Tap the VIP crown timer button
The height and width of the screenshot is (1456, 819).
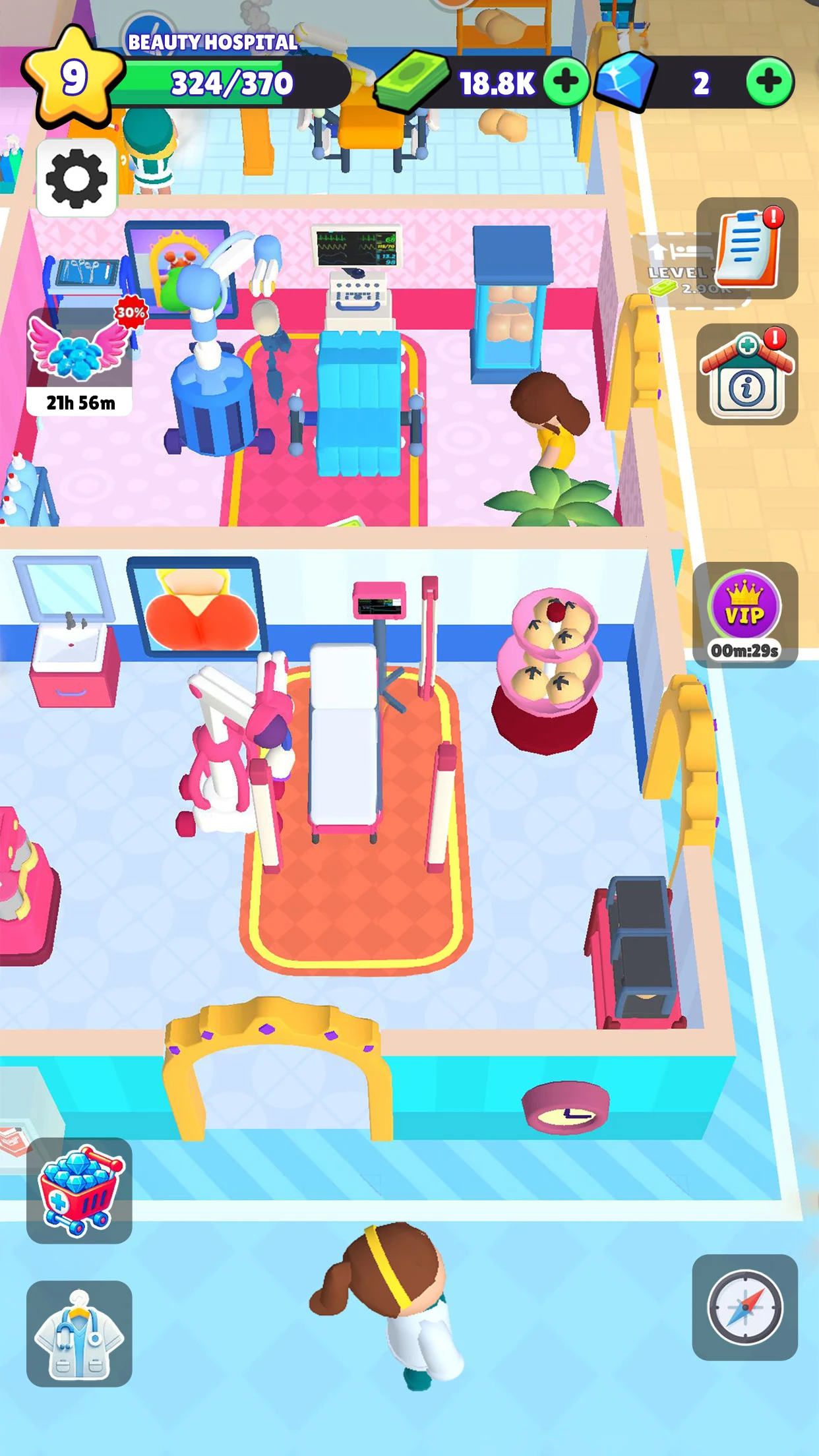click(x=745, y=615)
